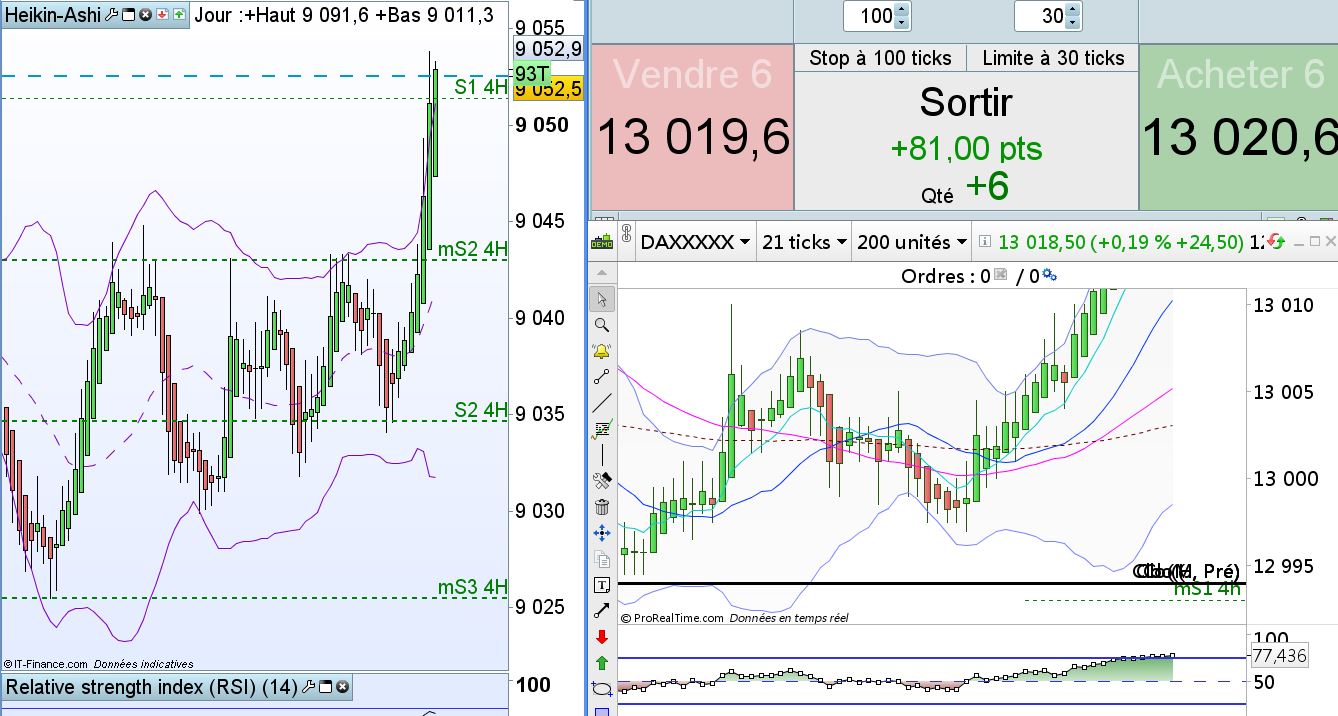This screenshot has width=1338, height=716.
Task: Open RSI indicator settings wrench
Action: tap(309, 687)
